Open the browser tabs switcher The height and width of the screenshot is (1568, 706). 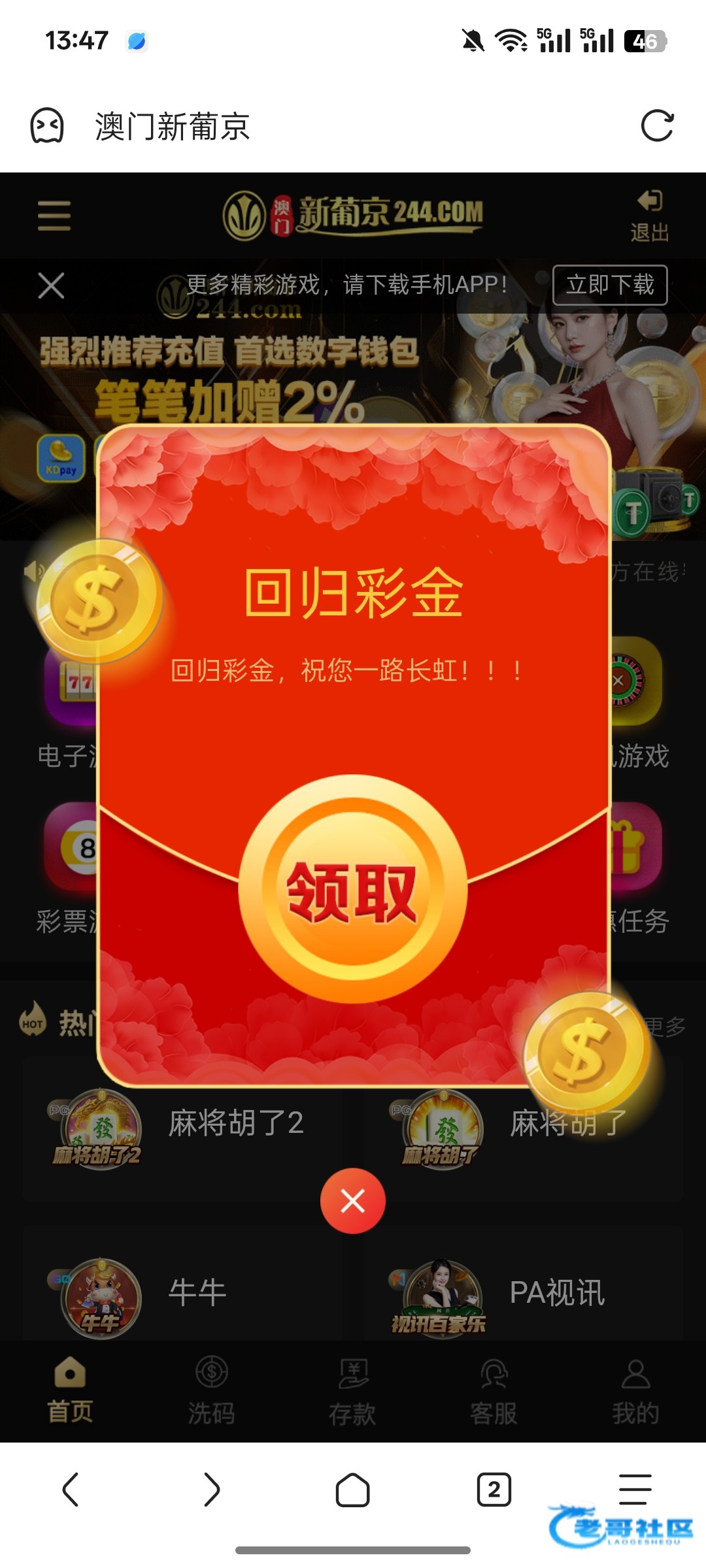coord(494,1490)
